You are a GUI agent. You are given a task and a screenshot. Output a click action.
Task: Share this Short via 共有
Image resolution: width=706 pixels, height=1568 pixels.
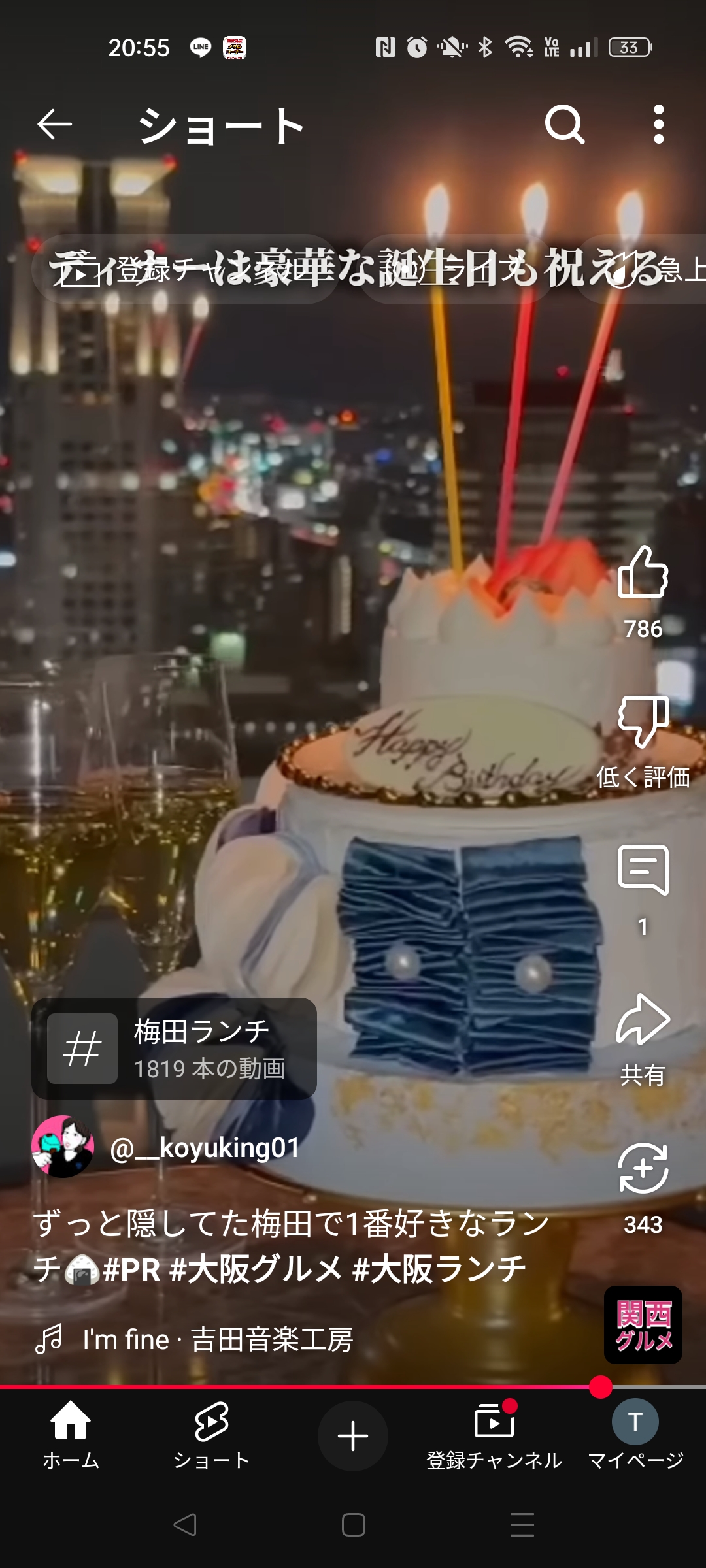[x=643, y=1021]
